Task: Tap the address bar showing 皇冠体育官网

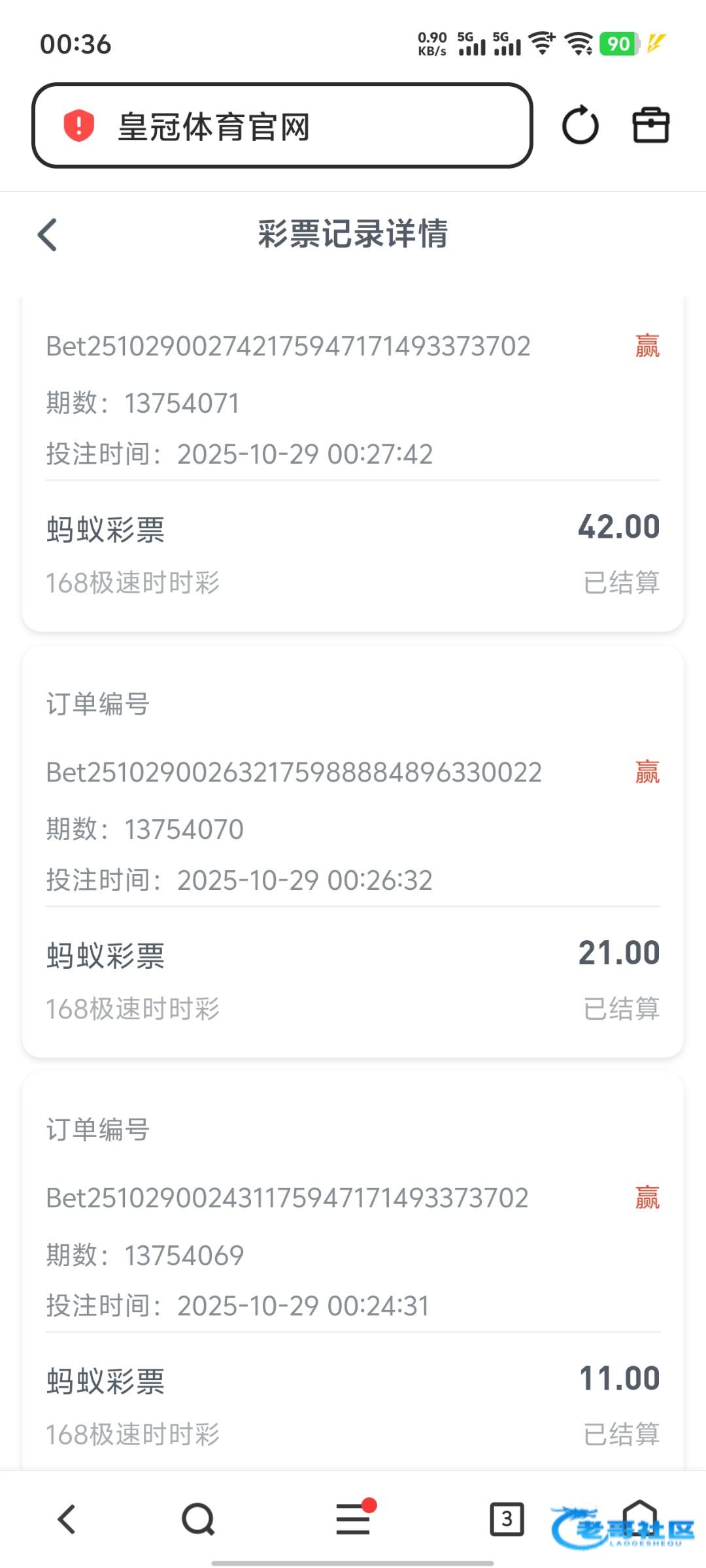Action: [281, 125]
